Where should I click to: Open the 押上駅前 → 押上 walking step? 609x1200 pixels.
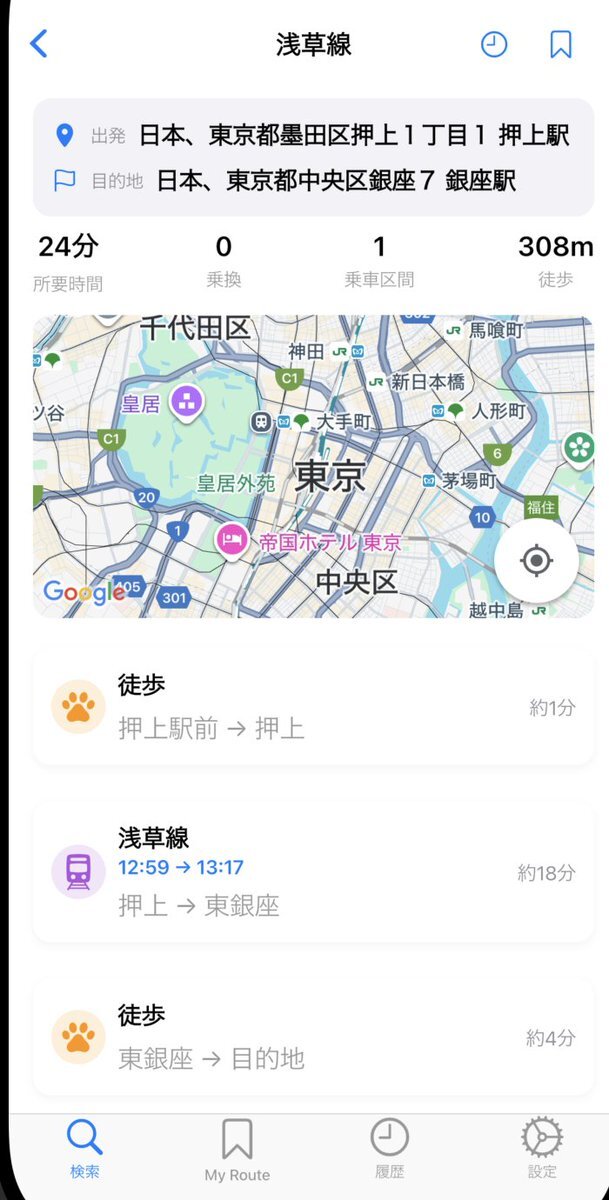pyautogui.click(x=313, y=707)
